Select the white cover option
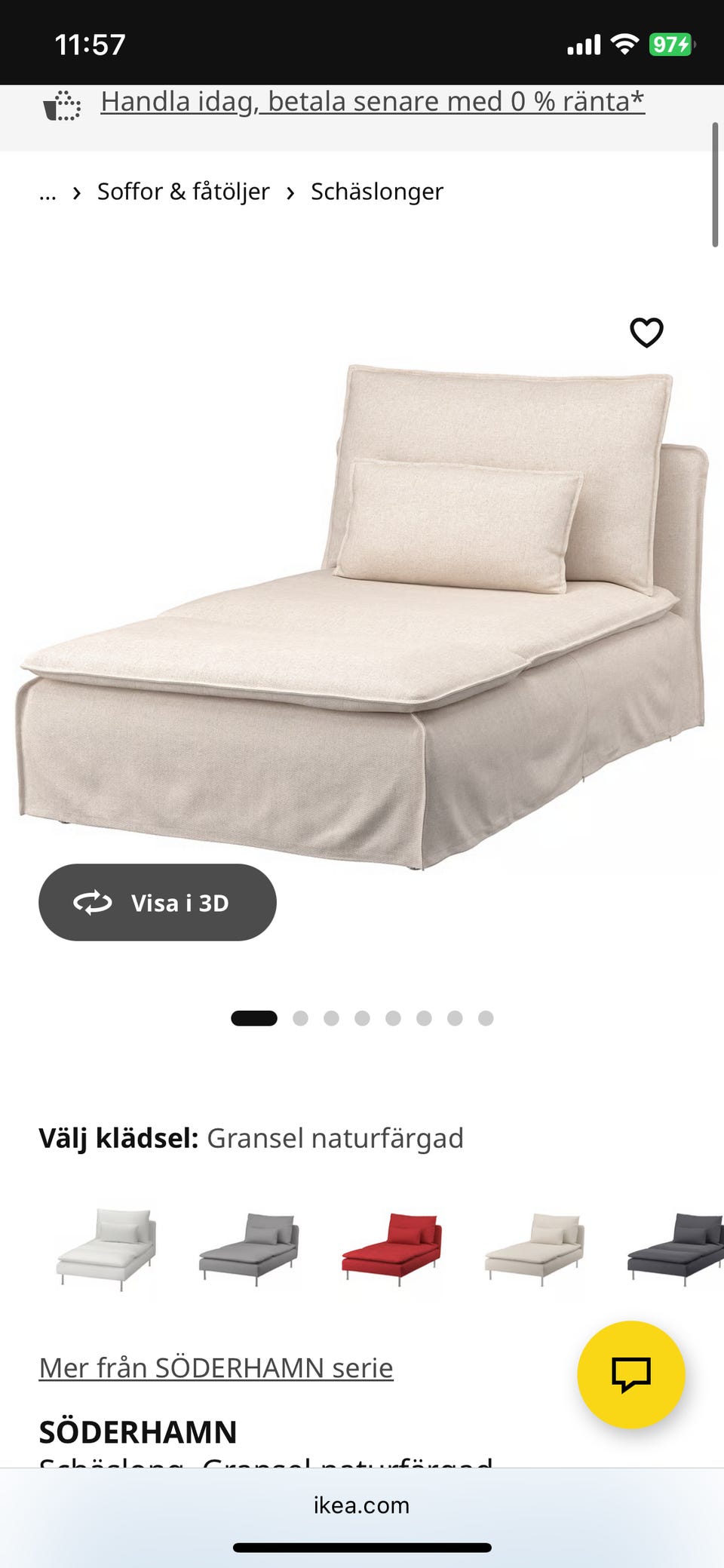This screenshot has width=724, height=1568. pos(106,1248)
